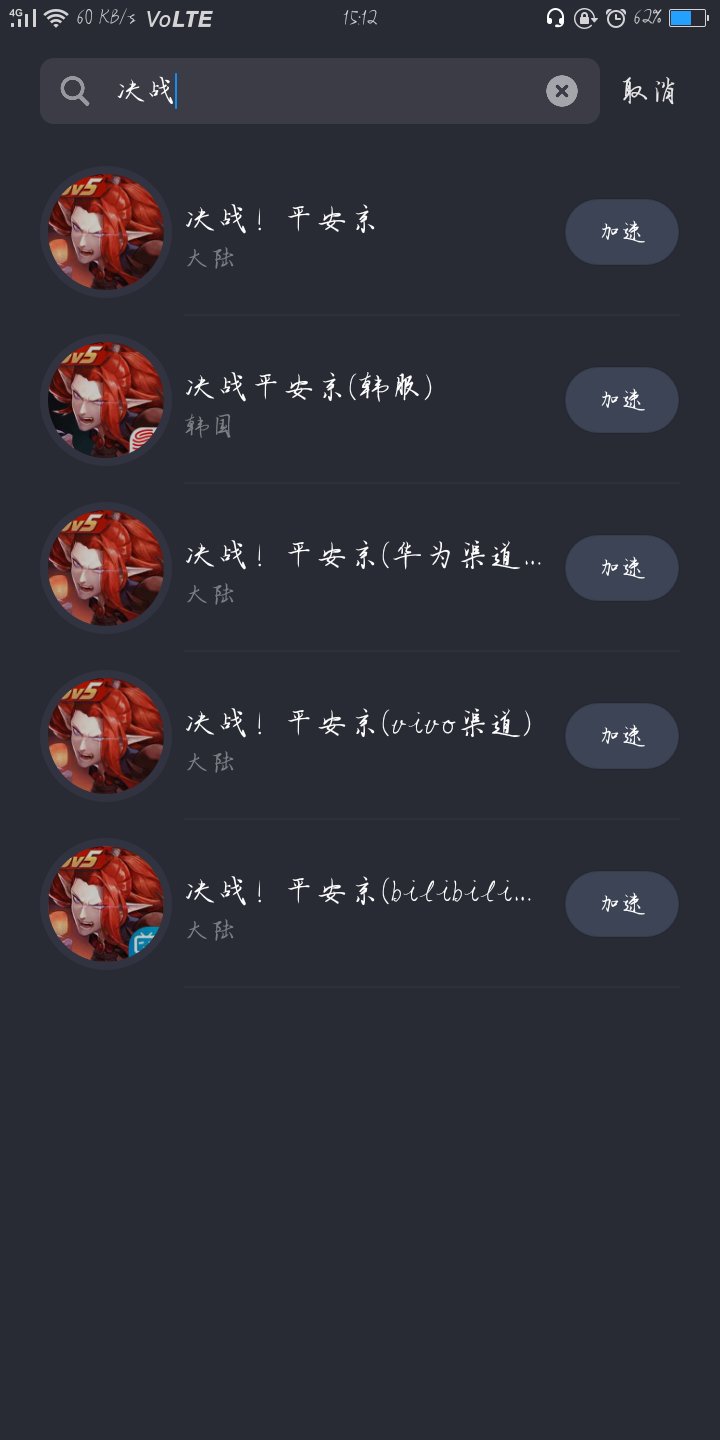Tap 加速 for the 韩服 version
Screen dimensions: 720x1440
click(x=621, y=399)
